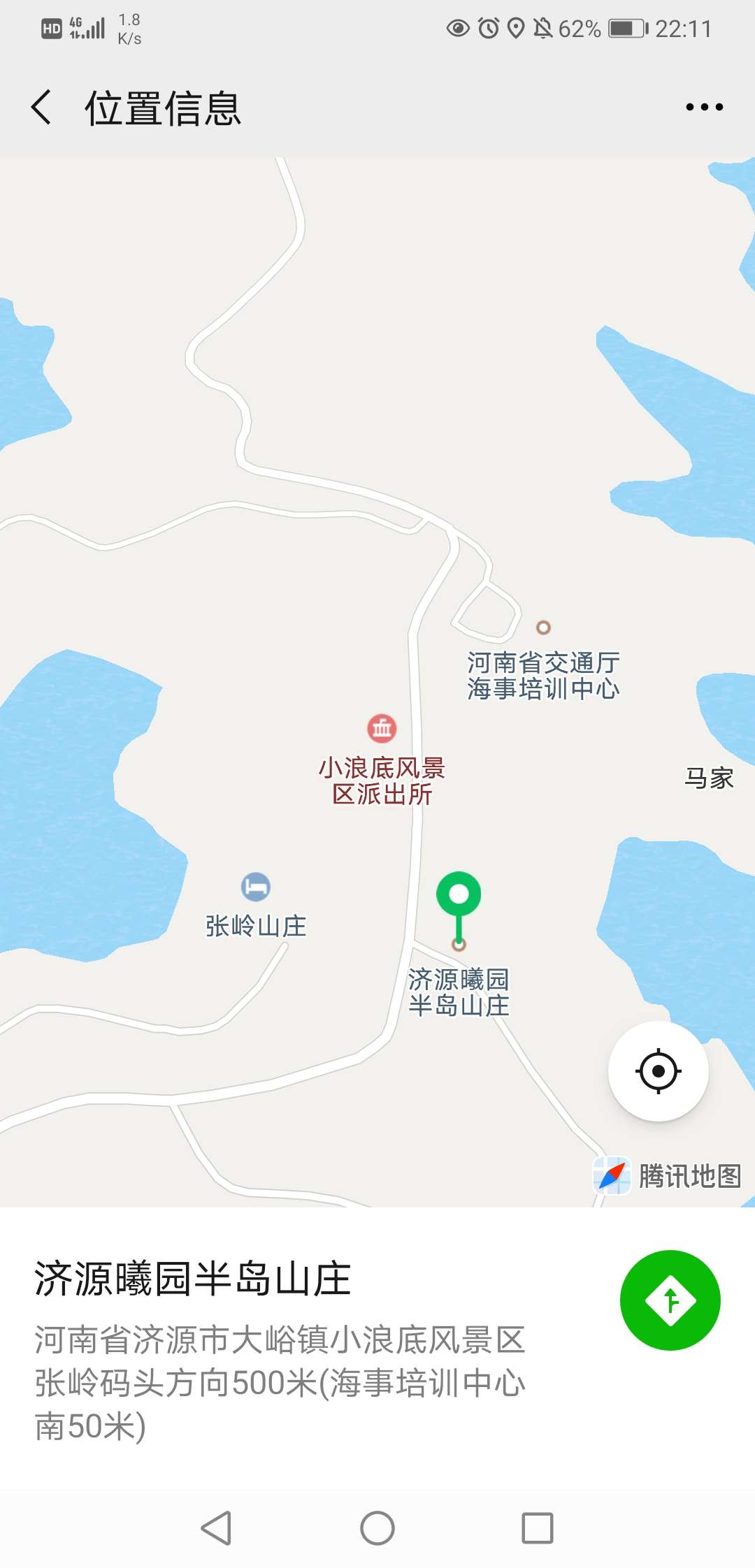Tap the system home button
This screenshot has width=755, height=1568.
[377, 1528]
